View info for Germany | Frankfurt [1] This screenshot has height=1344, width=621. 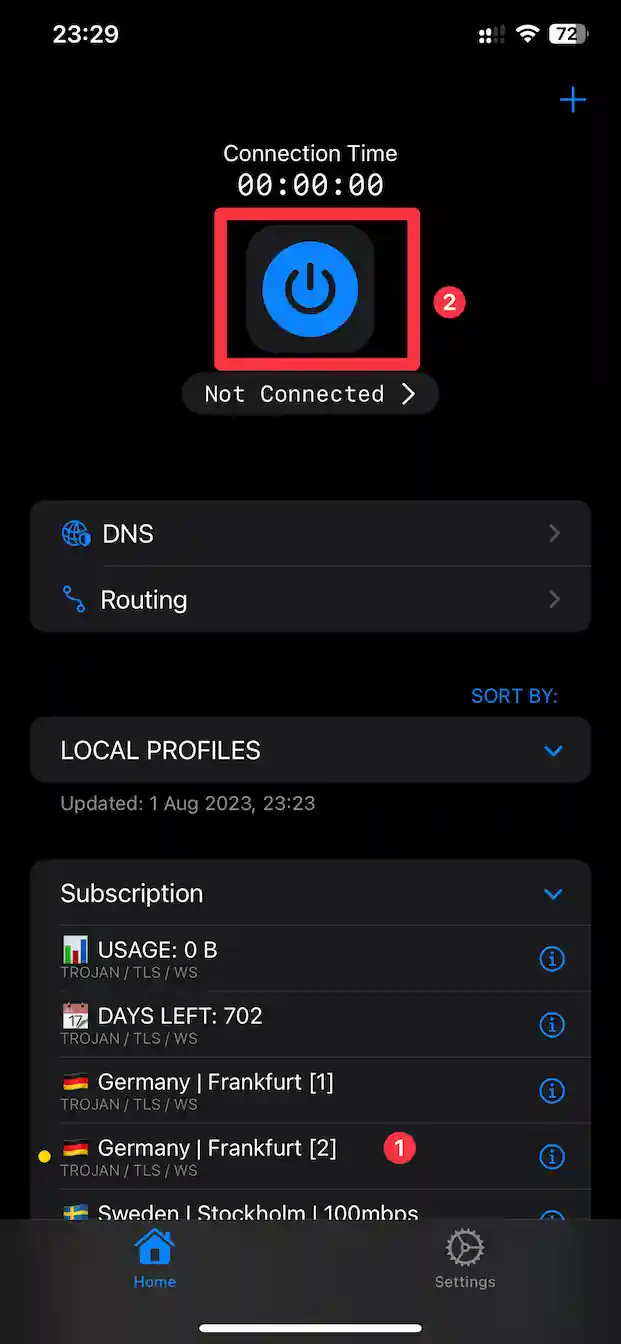pyautogui.click(x=552, y=1091)
